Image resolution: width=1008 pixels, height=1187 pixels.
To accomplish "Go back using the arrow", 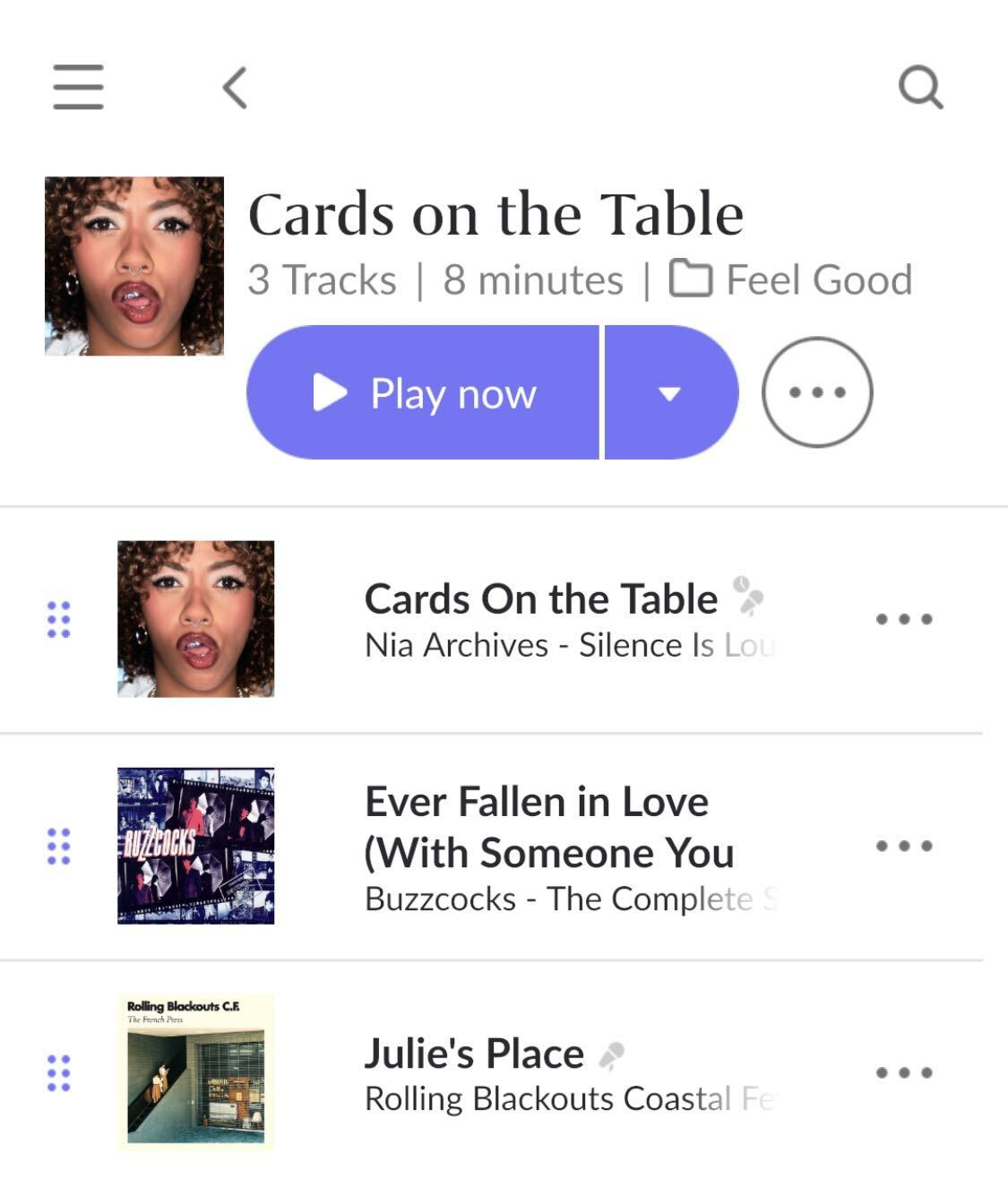I will pyautogui.click(x=235, y=88).
